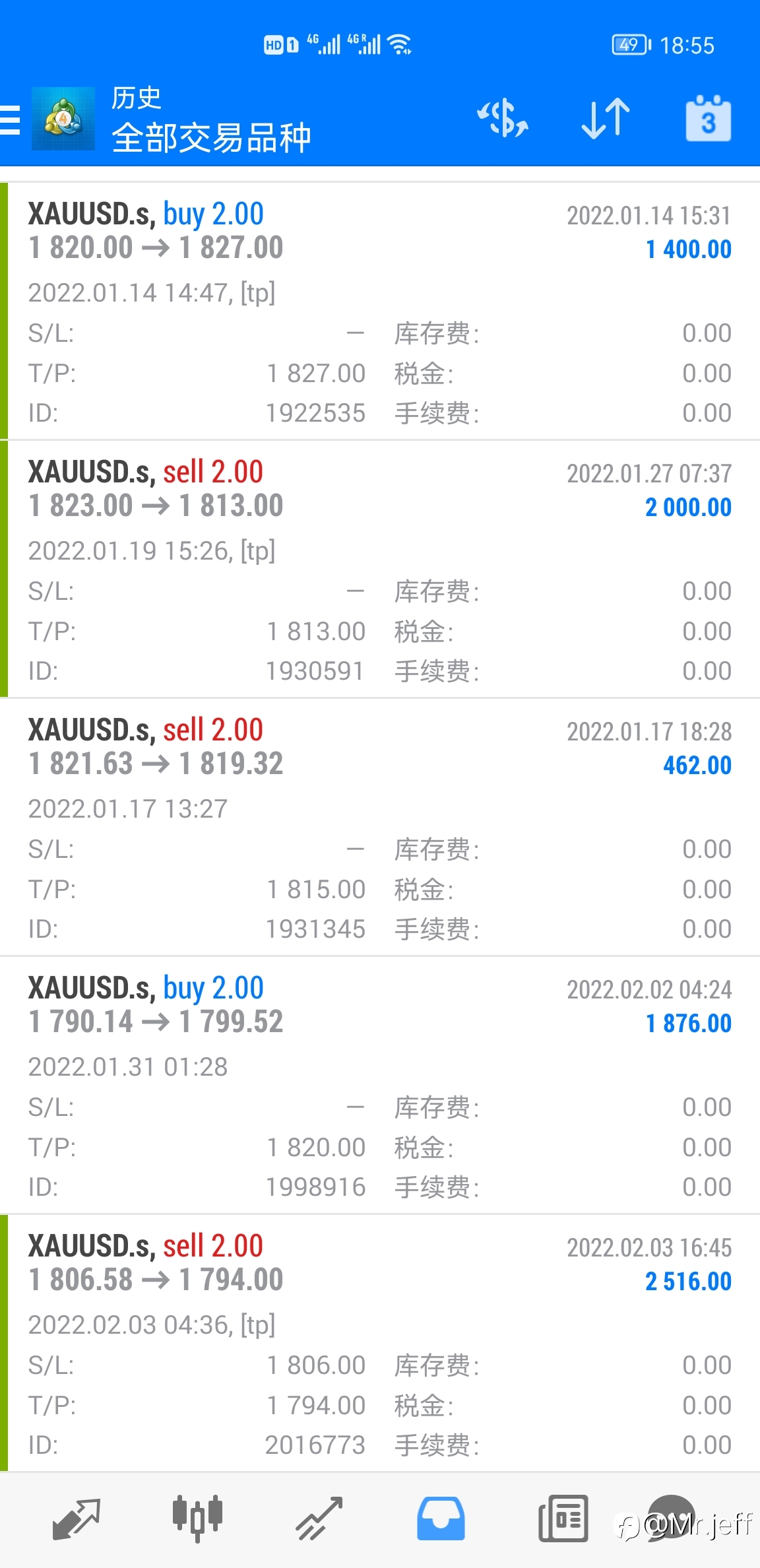Switch to the Trade tab
The height and width of the screenshot is (1568, 760).
[x=319, y=1519]
